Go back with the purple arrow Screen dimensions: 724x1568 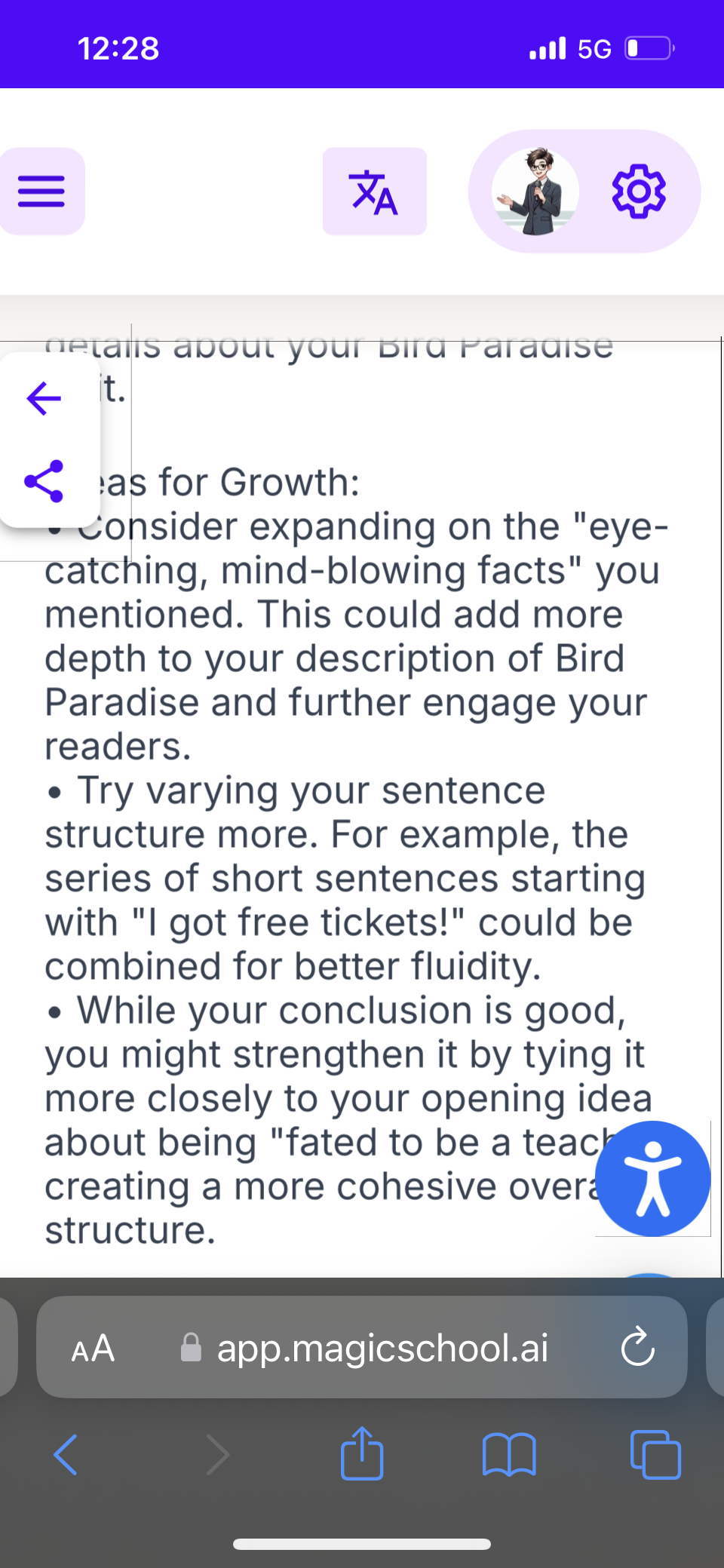coord(44,398)
